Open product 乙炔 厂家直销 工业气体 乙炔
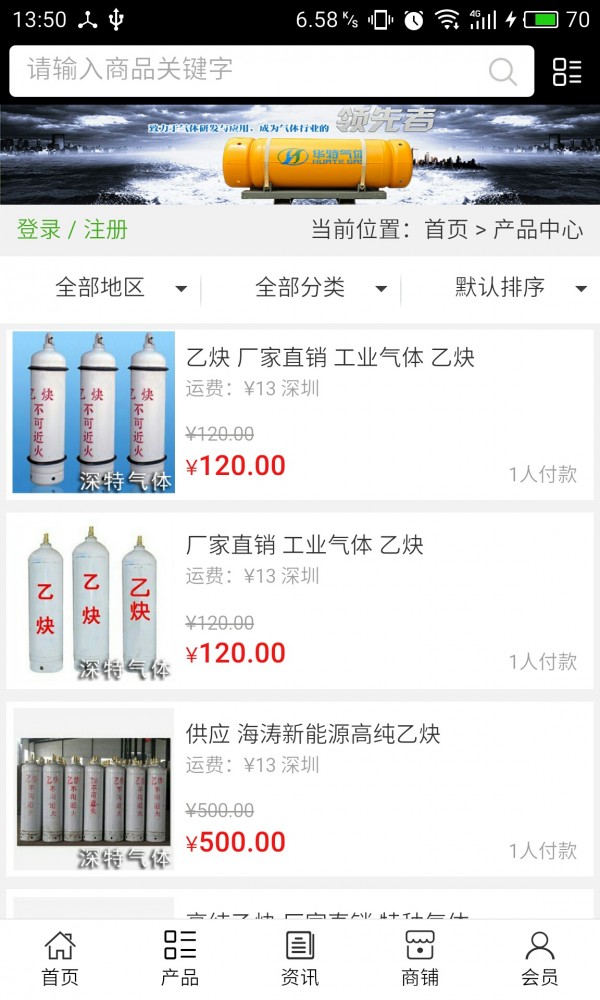600x1000 pixels. [330, 357]
